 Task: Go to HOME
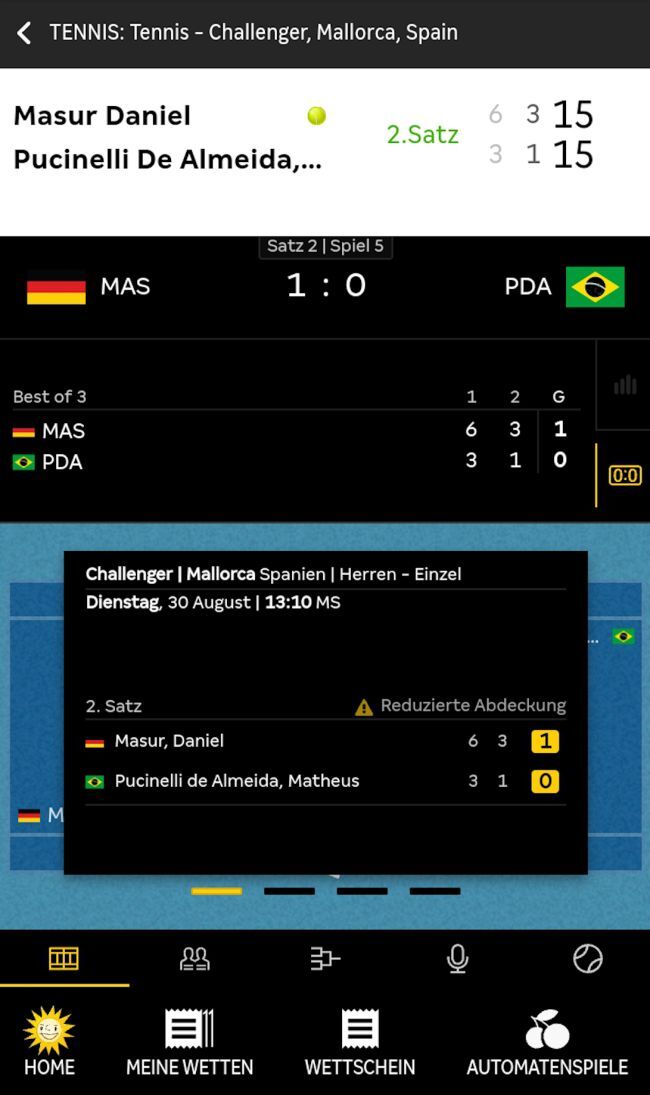point(49,1042)
